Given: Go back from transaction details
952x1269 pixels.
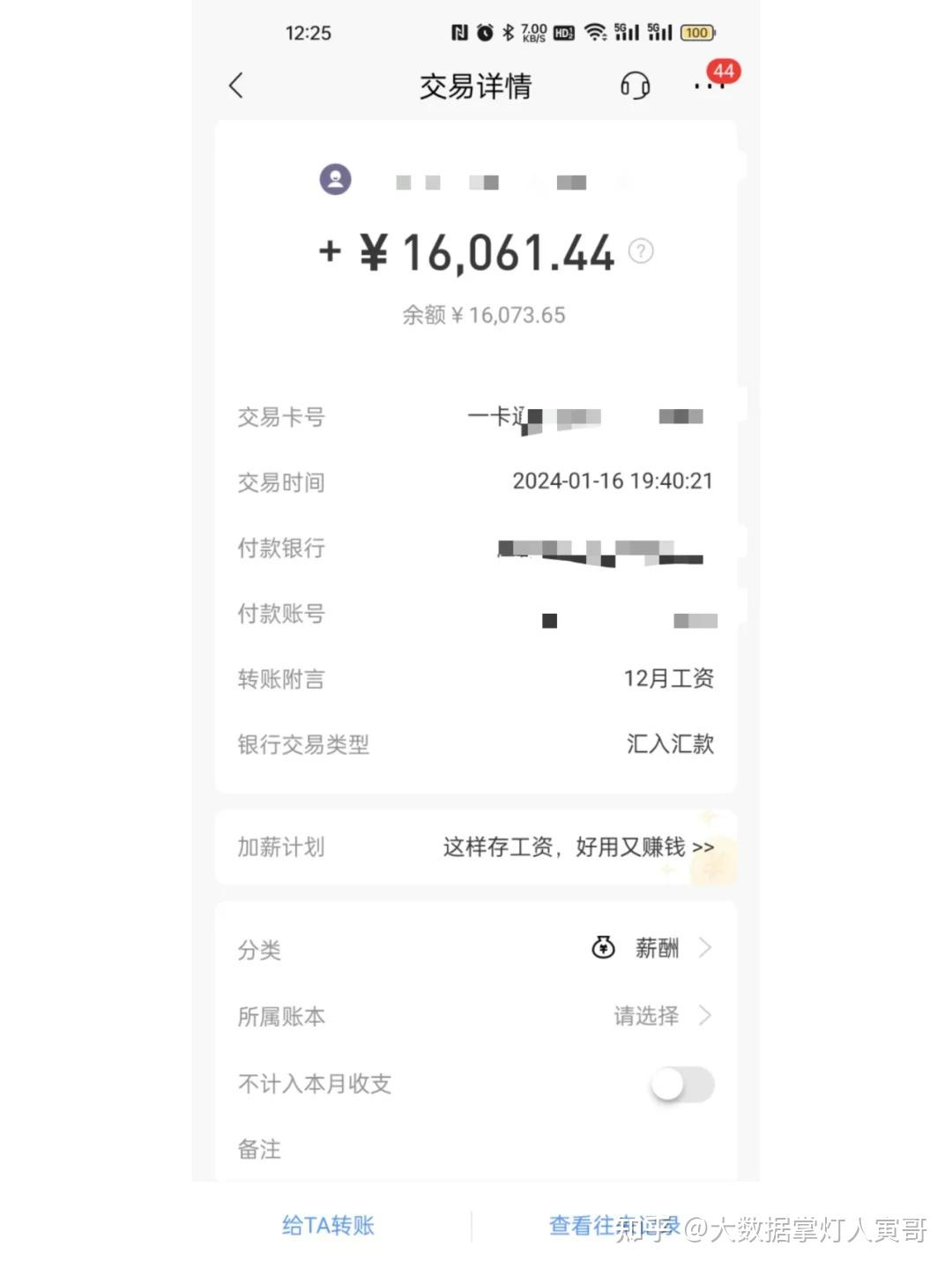Looking at the screenshot, I should 235,86.
